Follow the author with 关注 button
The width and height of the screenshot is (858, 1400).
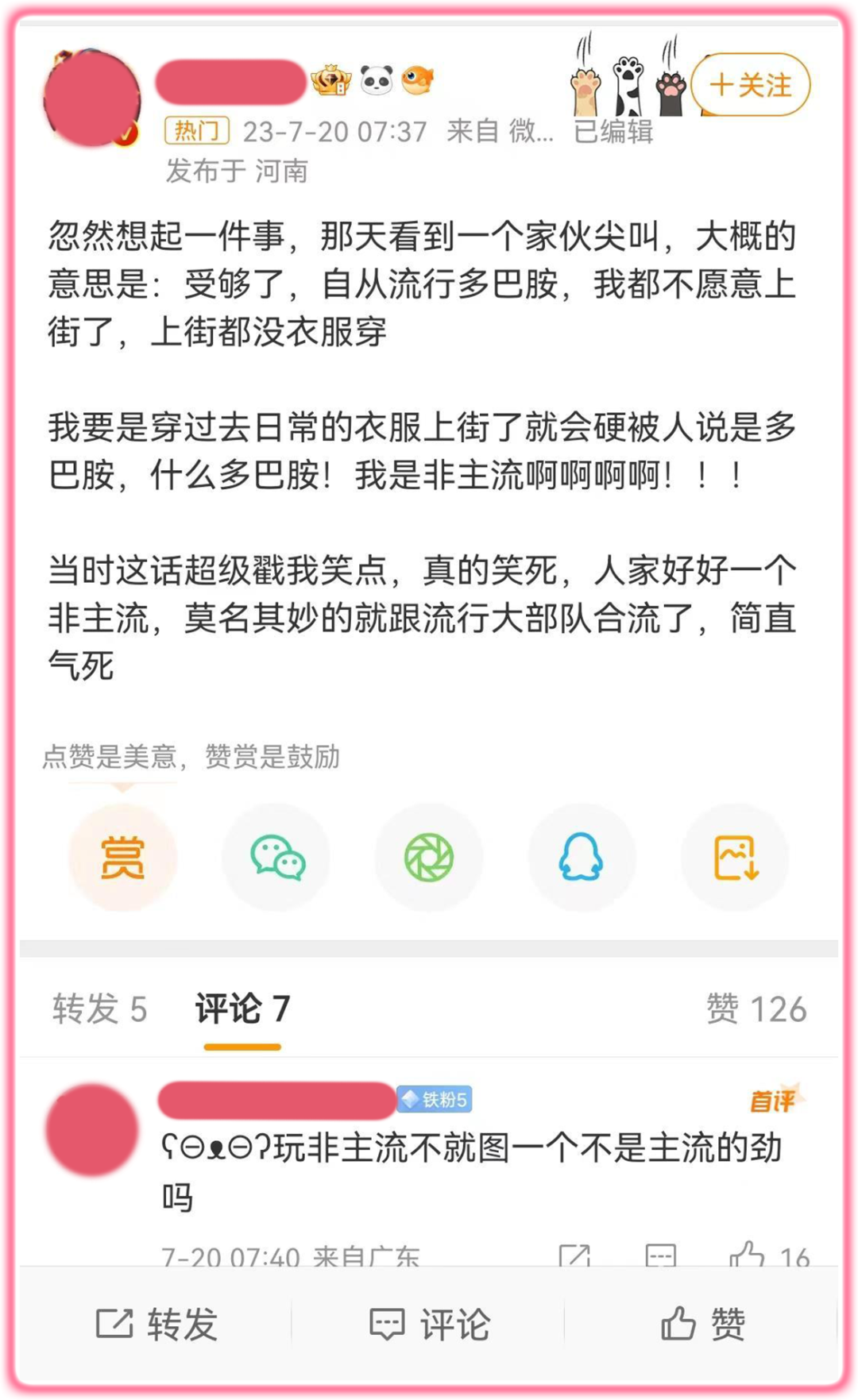751,85
